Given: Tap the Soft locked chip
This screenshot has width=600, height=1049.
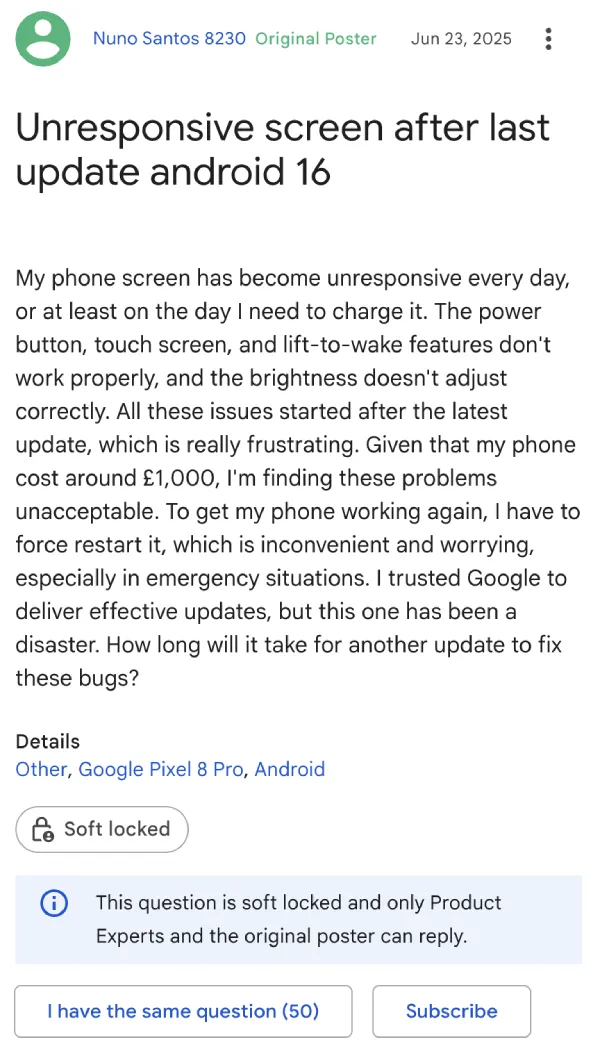Looking at the screenshot, I should pyautogui.click(x=102, y=830).
